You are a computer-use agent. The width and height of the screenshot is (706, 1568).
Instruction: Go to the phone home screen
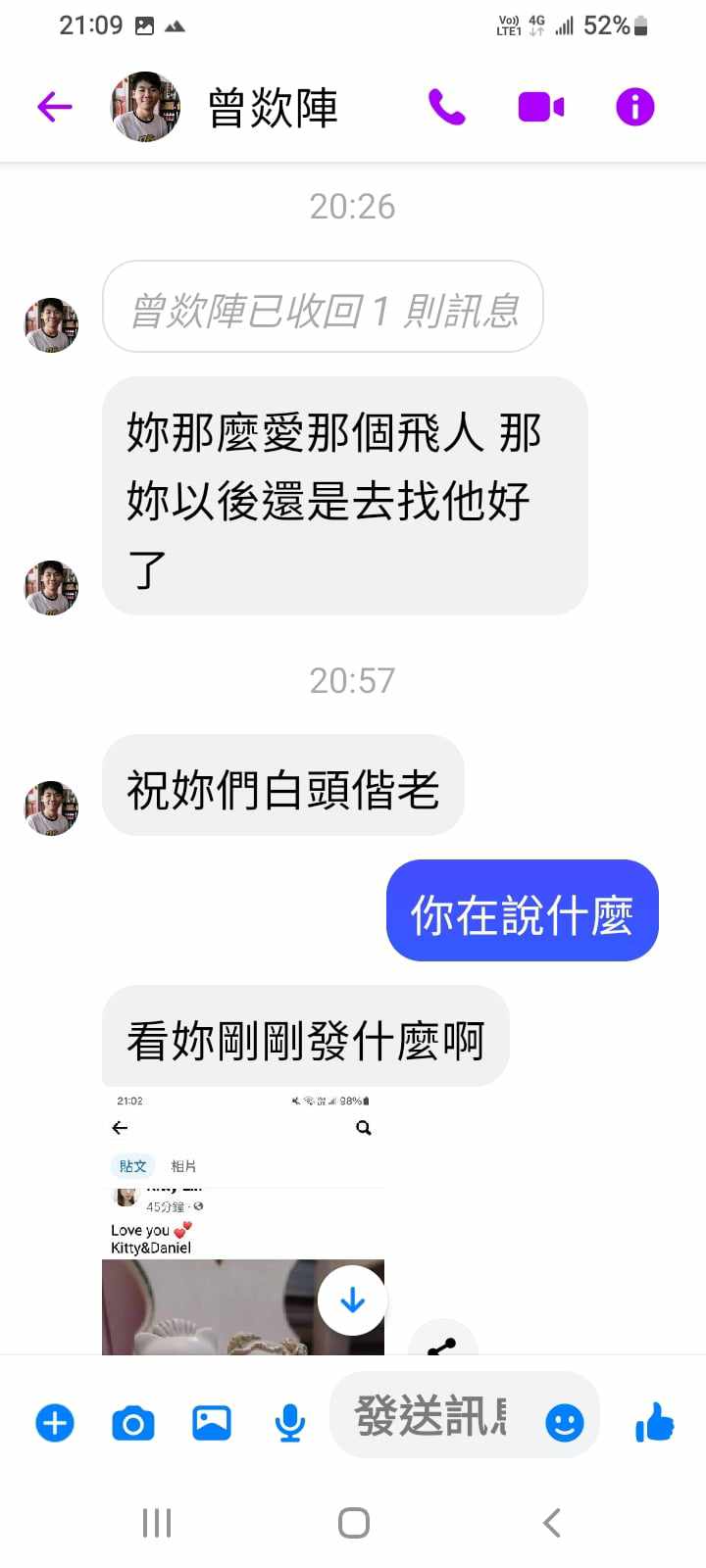tap(353, 1523)
